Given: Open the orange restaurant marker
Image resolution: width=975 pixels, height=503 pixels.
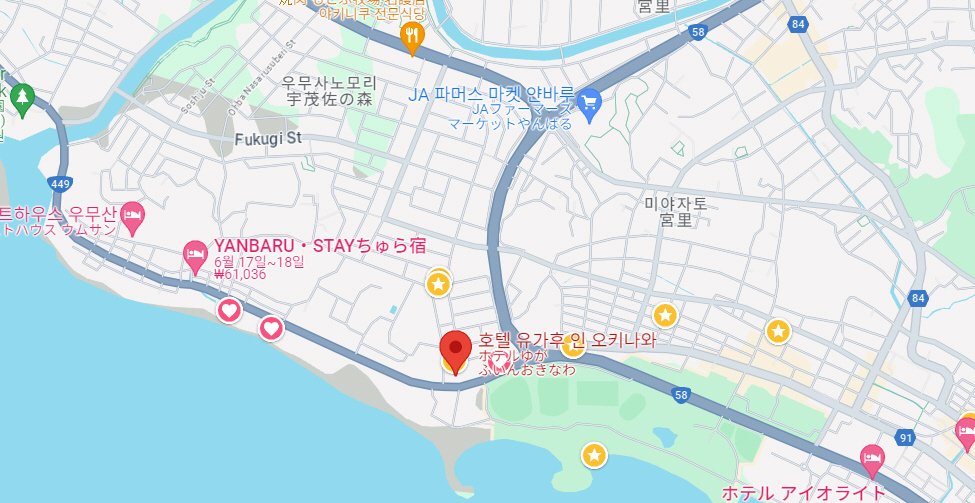Looking at the screenshot, I should 412,39.
